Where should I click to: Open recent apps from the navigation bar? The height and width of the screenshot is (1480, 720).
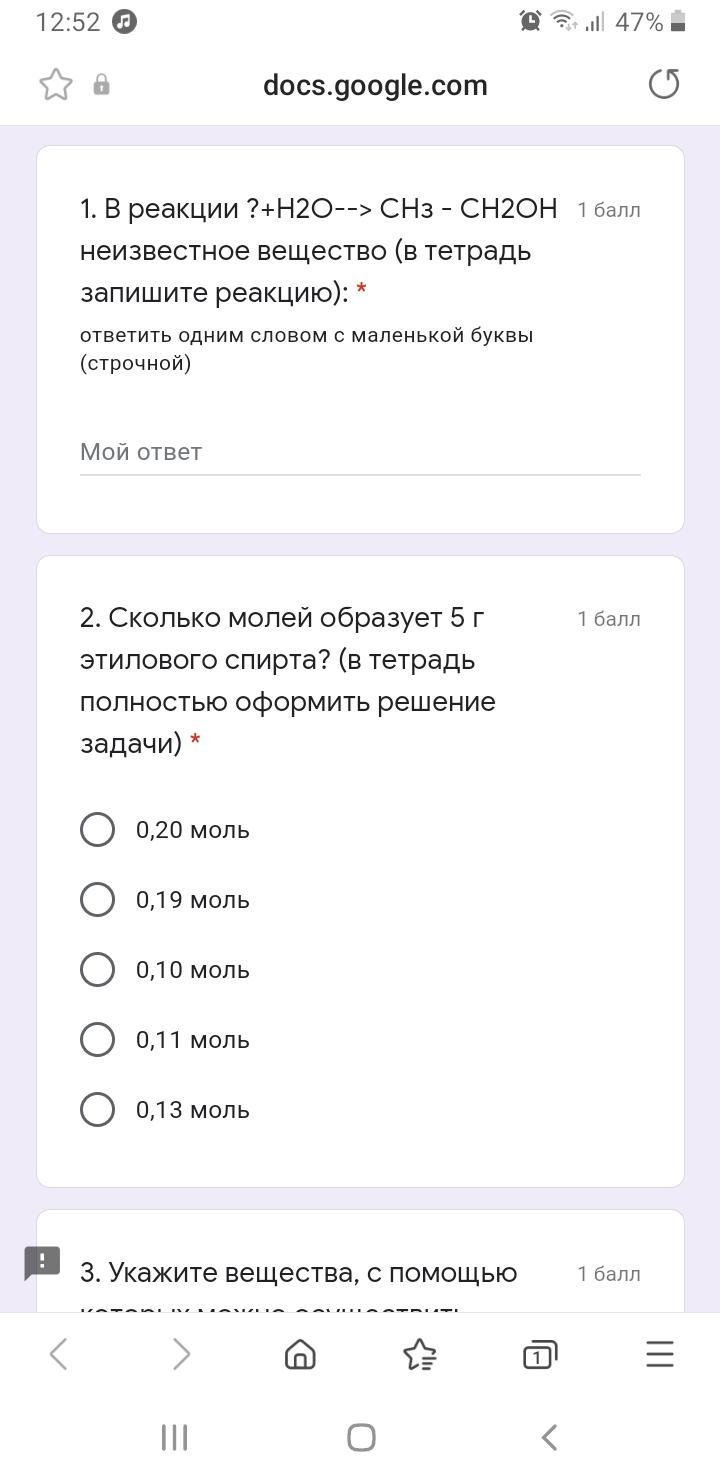pyautogui.click(x=174, y=1438)
